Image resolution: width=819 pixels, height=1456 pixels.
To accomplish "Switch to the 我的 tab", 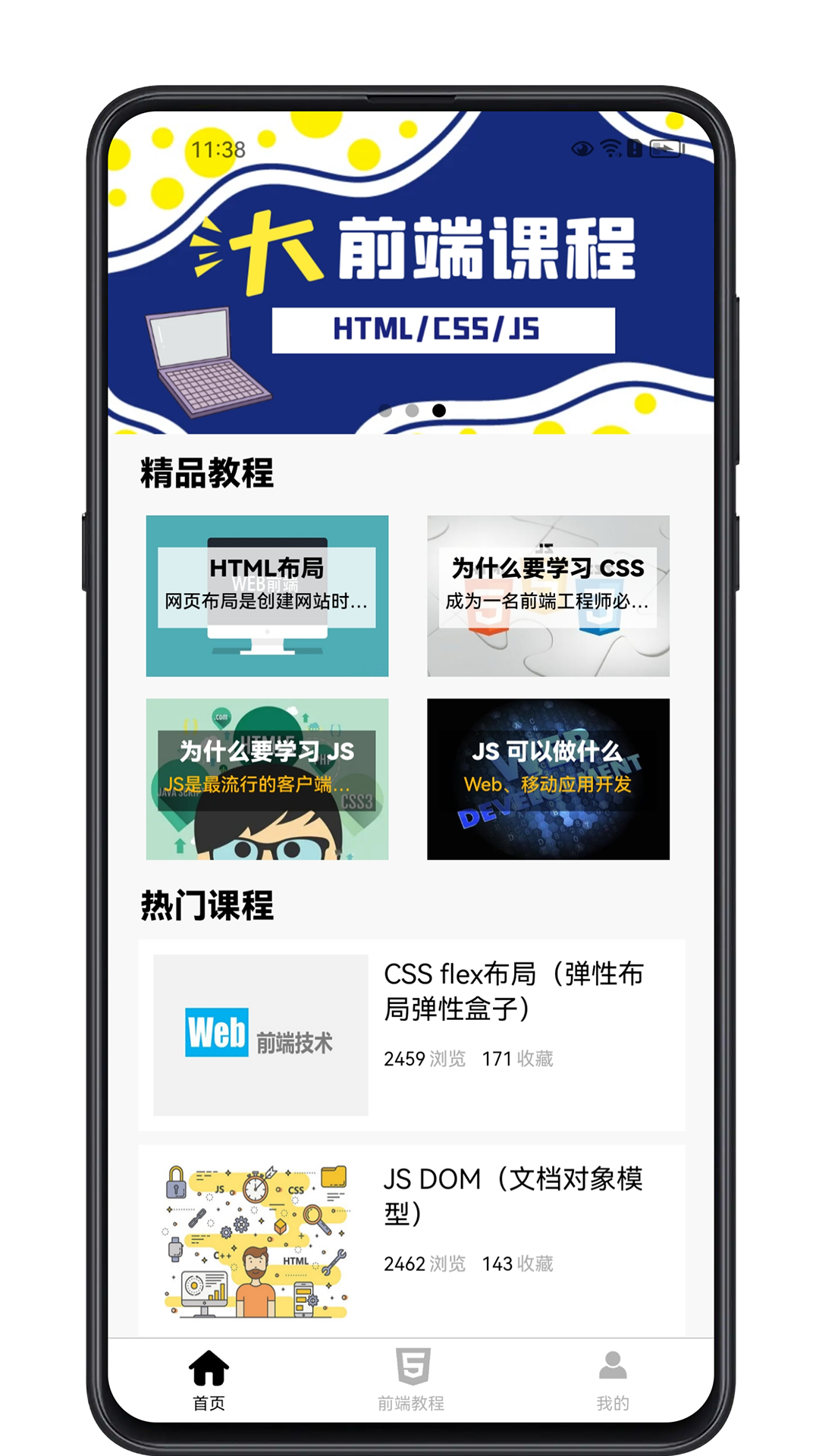I will 613,1379.
